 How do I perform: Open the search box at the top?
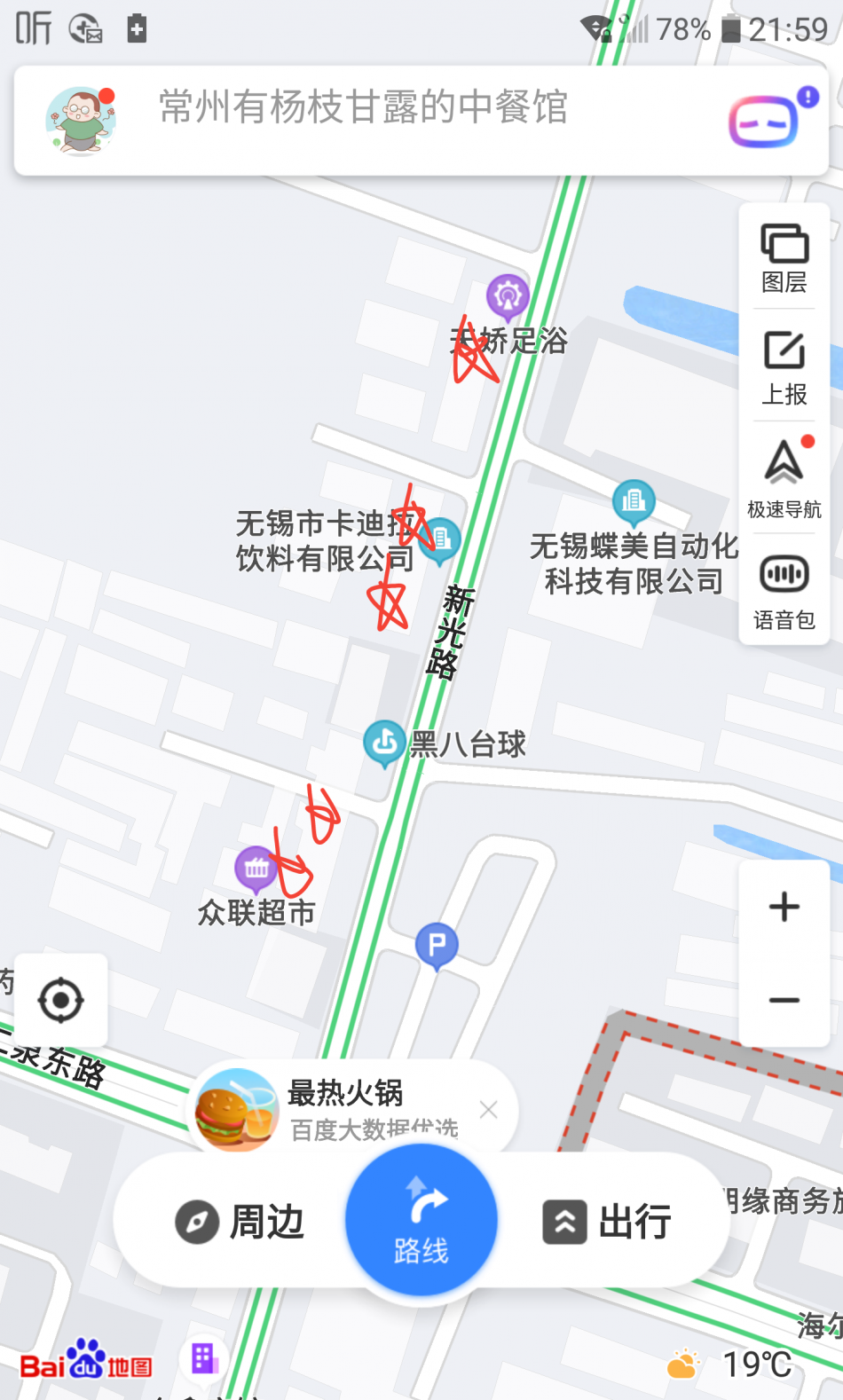[421, 120]
